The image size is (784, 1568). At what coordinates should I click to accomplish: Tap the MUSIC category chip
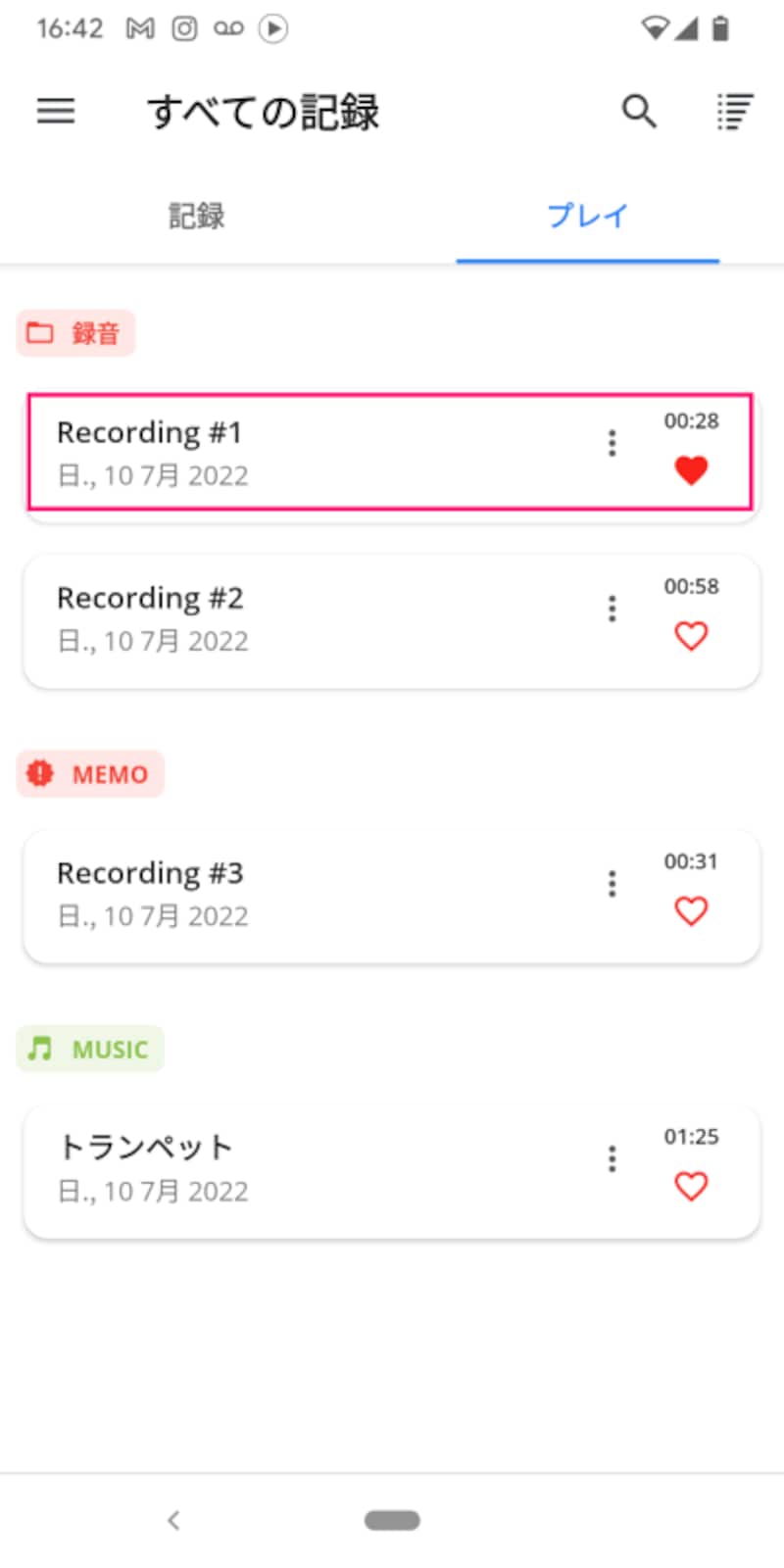click(90, 1050)
